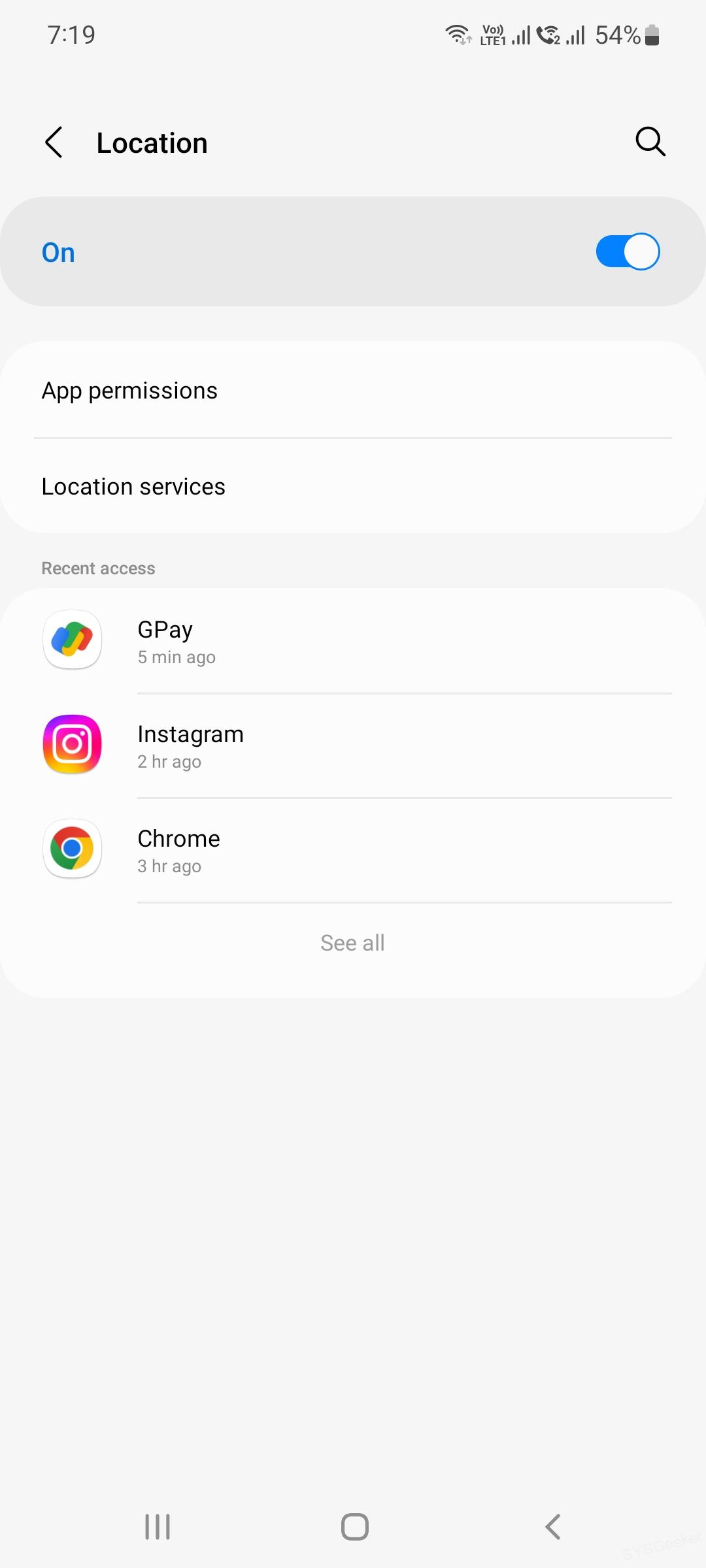Tap the Recent access section header
Image resolution: width=706 pixels, height=1568 pixels.
click(98, 568)
